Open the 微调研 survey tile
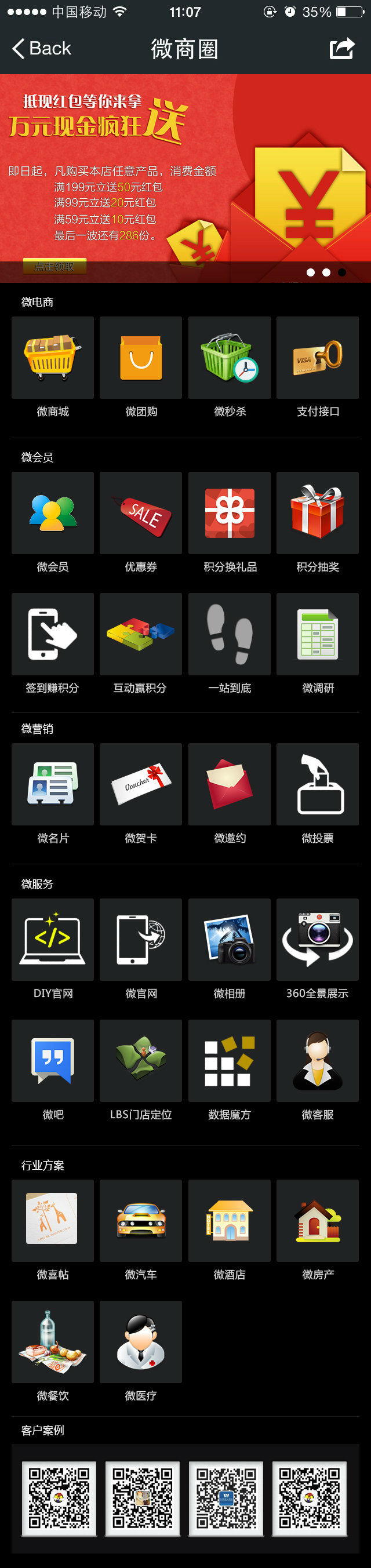371x1568 pixels. pos(318,634)
